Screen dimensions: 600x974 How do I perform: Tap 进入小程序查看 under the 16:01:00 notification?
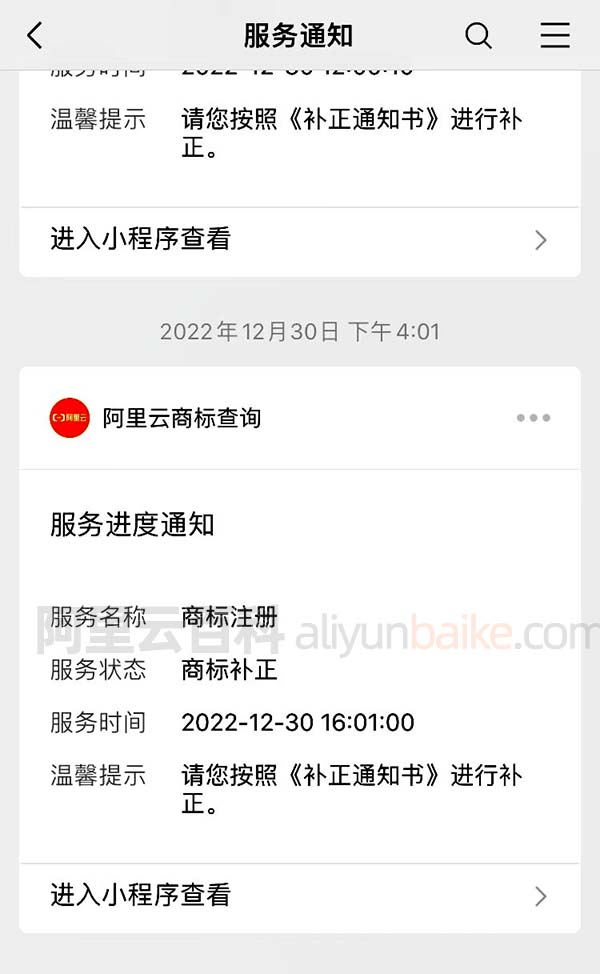tap(299, 895)
